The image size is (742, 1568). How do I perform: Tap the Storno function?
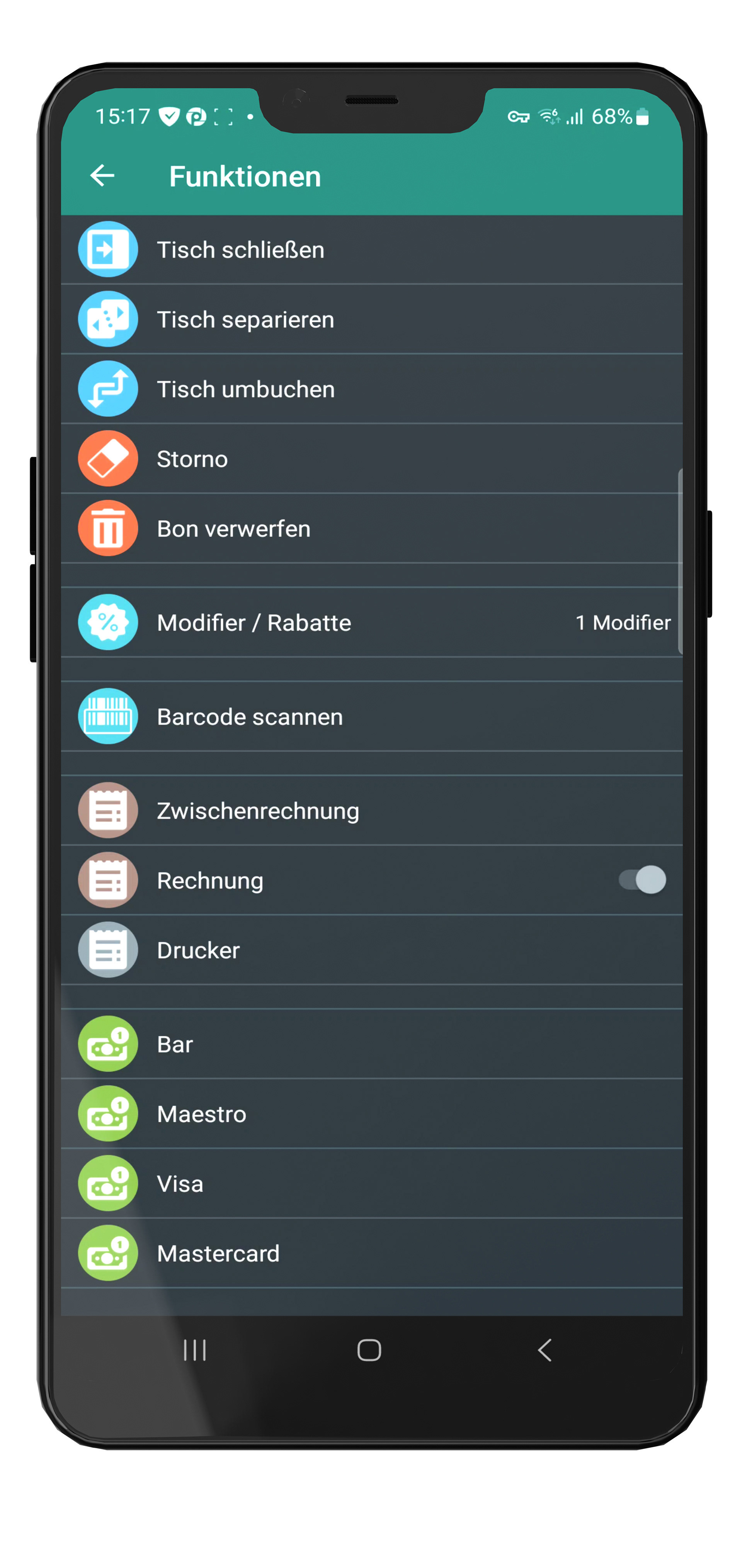[x=372, y=458]
